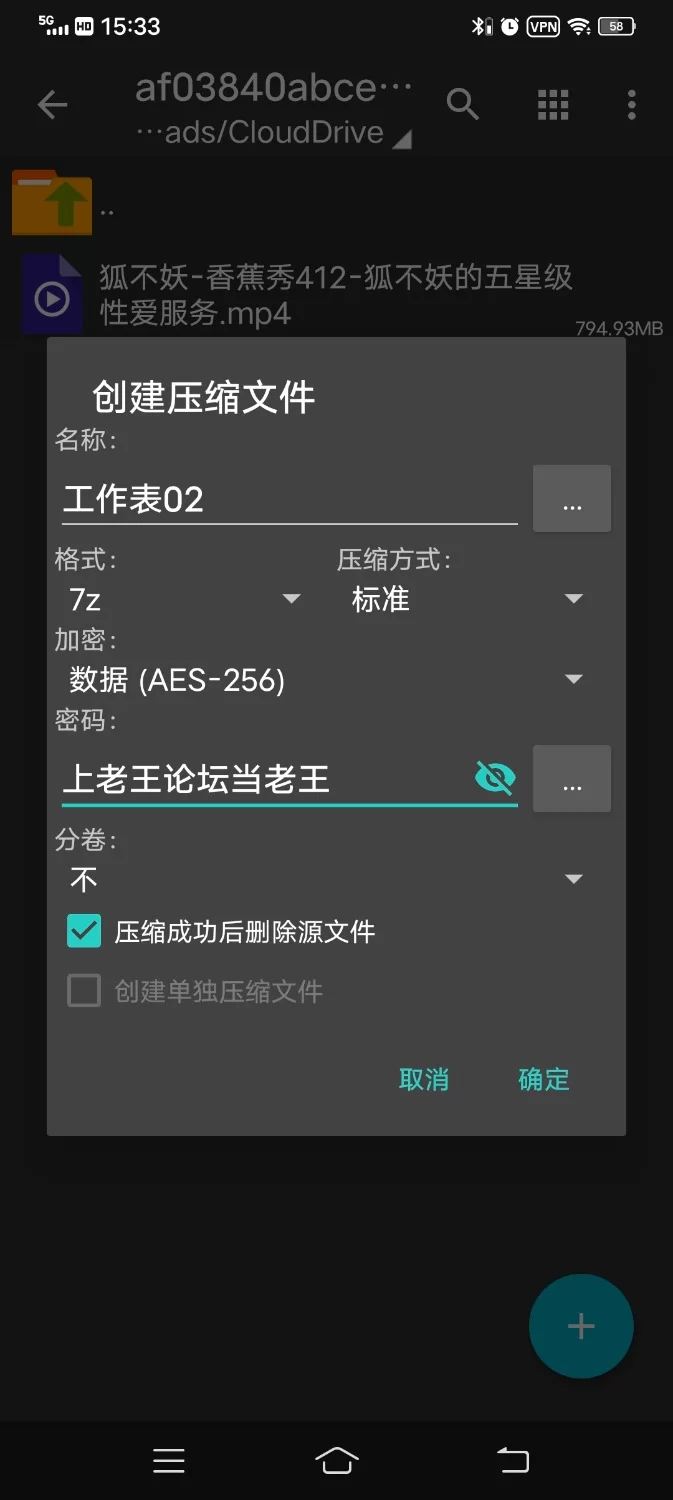Edit the archive name field
673x1500 pixels.
click(x=289, y=499)
